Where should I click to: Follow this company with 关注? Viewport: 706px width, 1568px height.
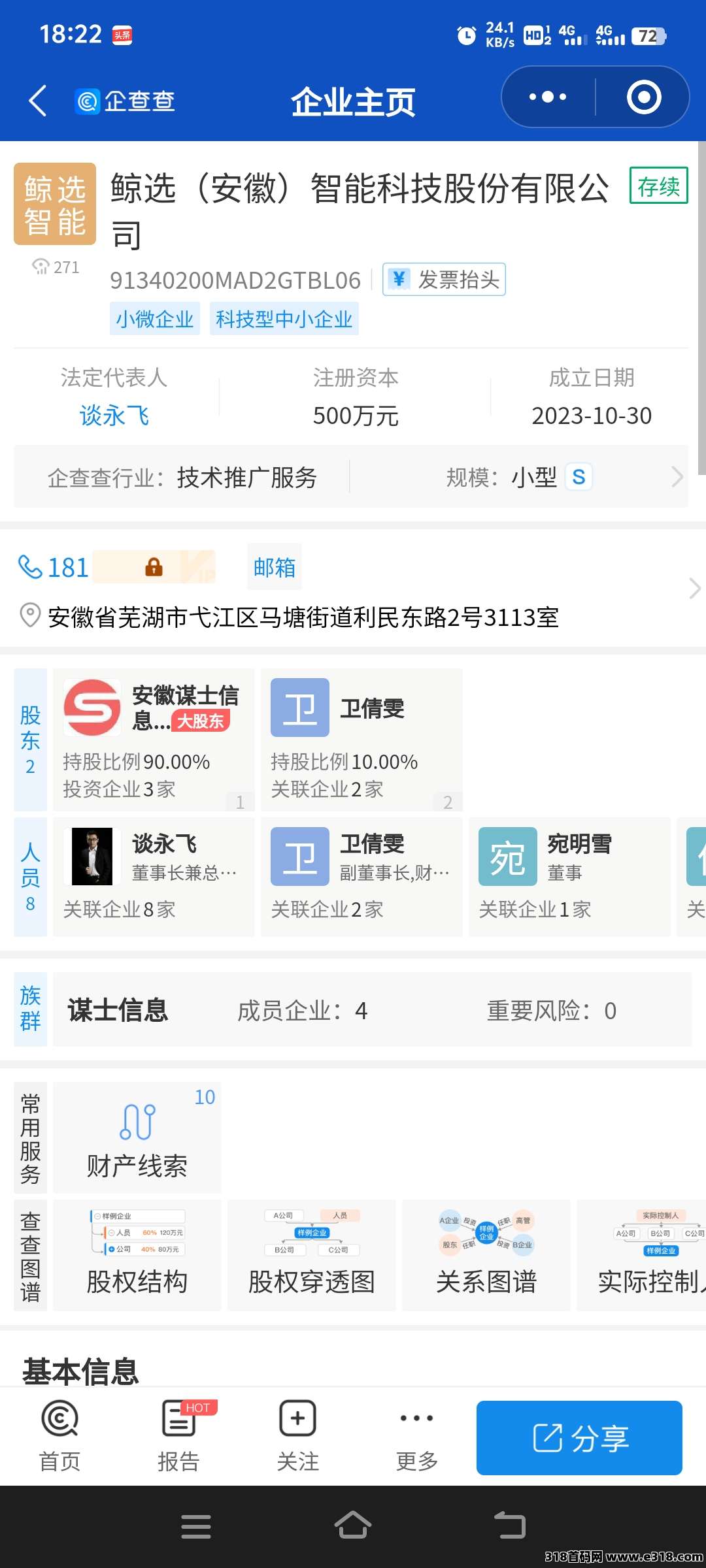pos(298,1436)
